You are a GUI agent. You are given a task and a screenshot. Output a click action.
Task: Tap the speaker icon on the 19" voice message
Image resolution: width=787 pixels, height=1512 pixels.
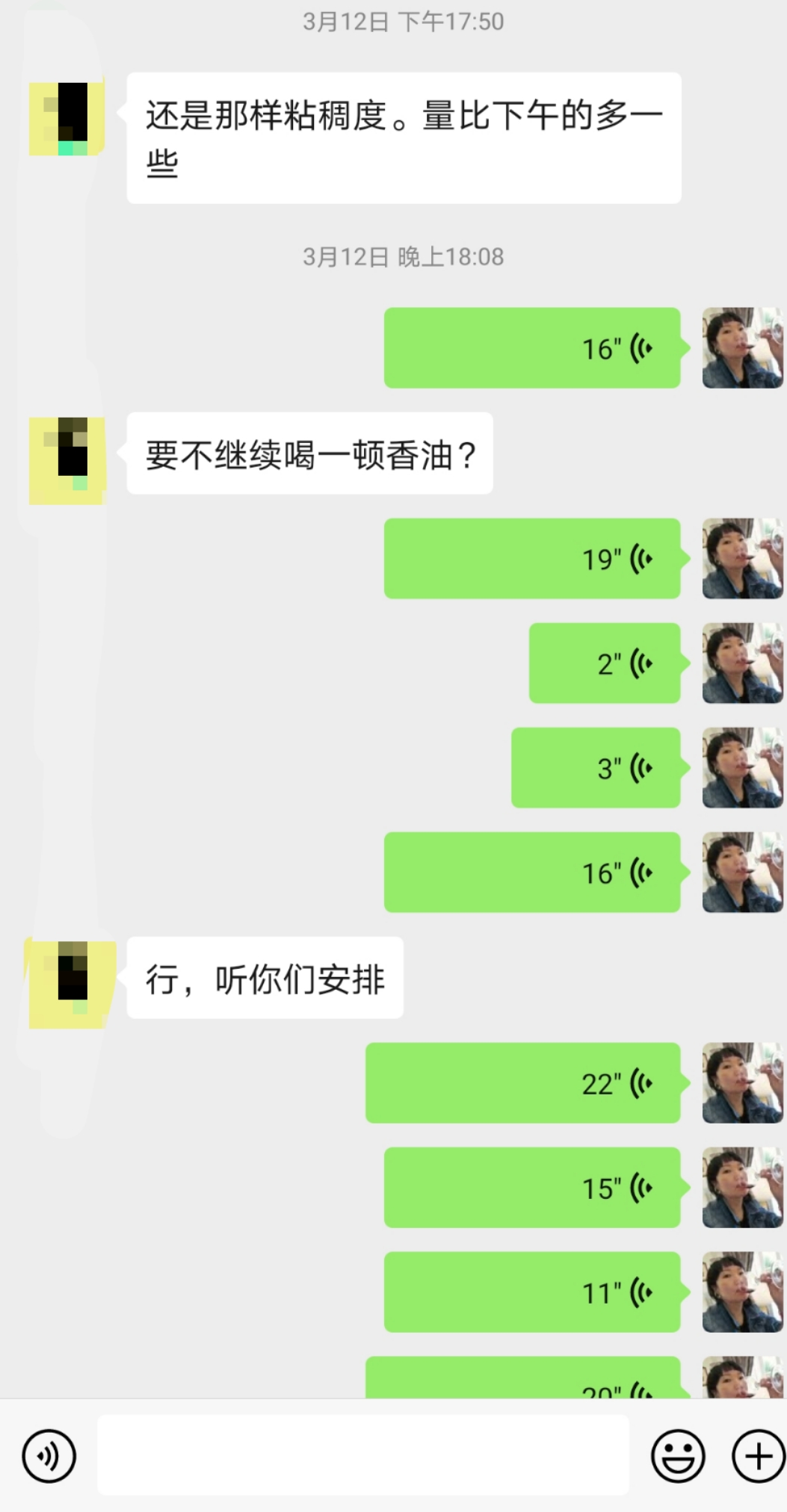click(641, 557)
